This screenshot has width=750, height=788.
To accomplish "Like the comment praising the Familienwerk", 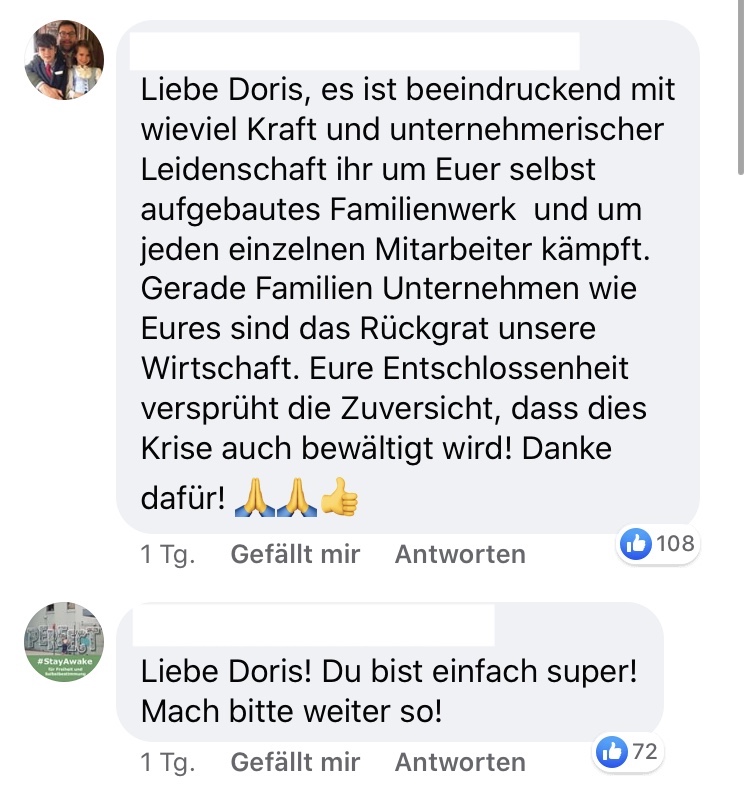I will 295,554.
